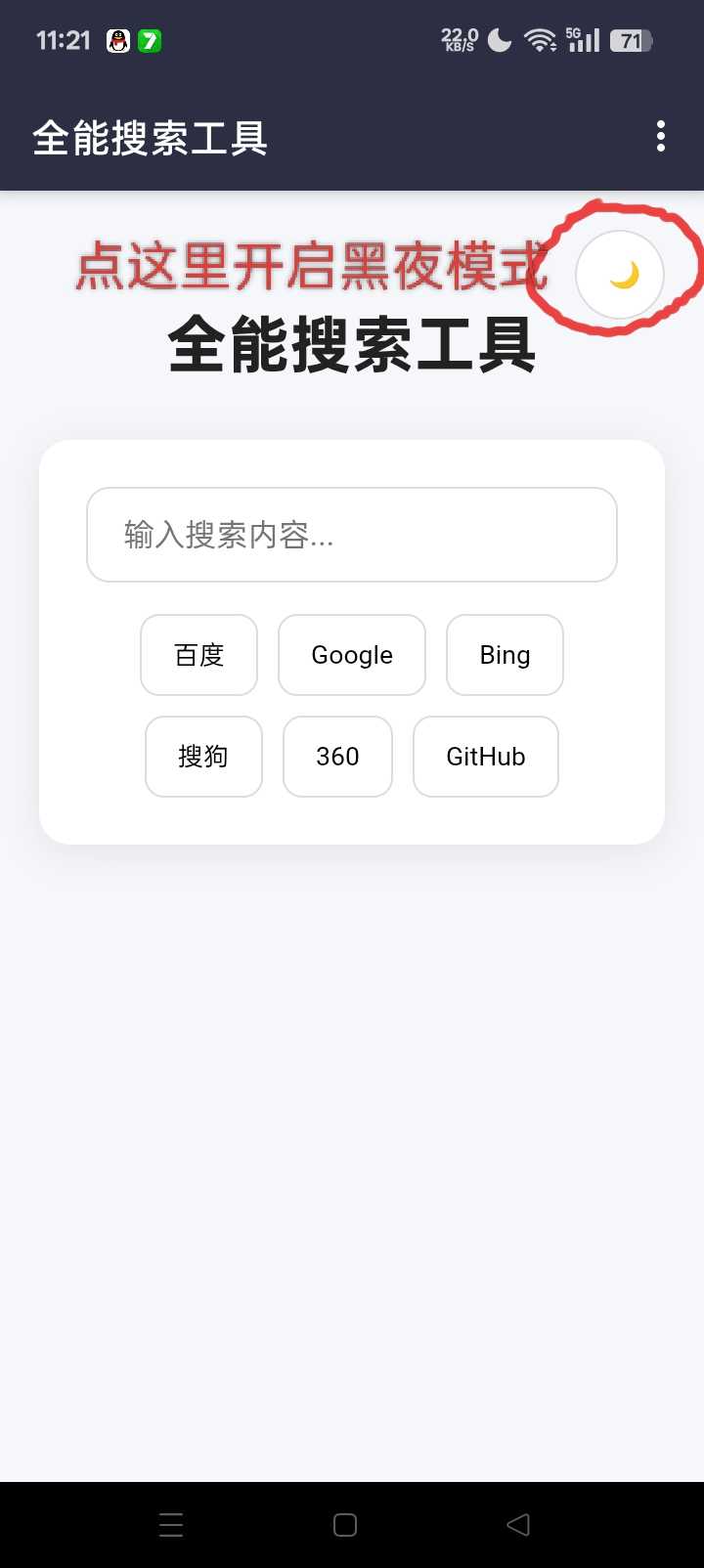This screenshot has height=1568, width=704.
Task: Search using 百度
Action: pyautogui.click(x=199, y=655)
